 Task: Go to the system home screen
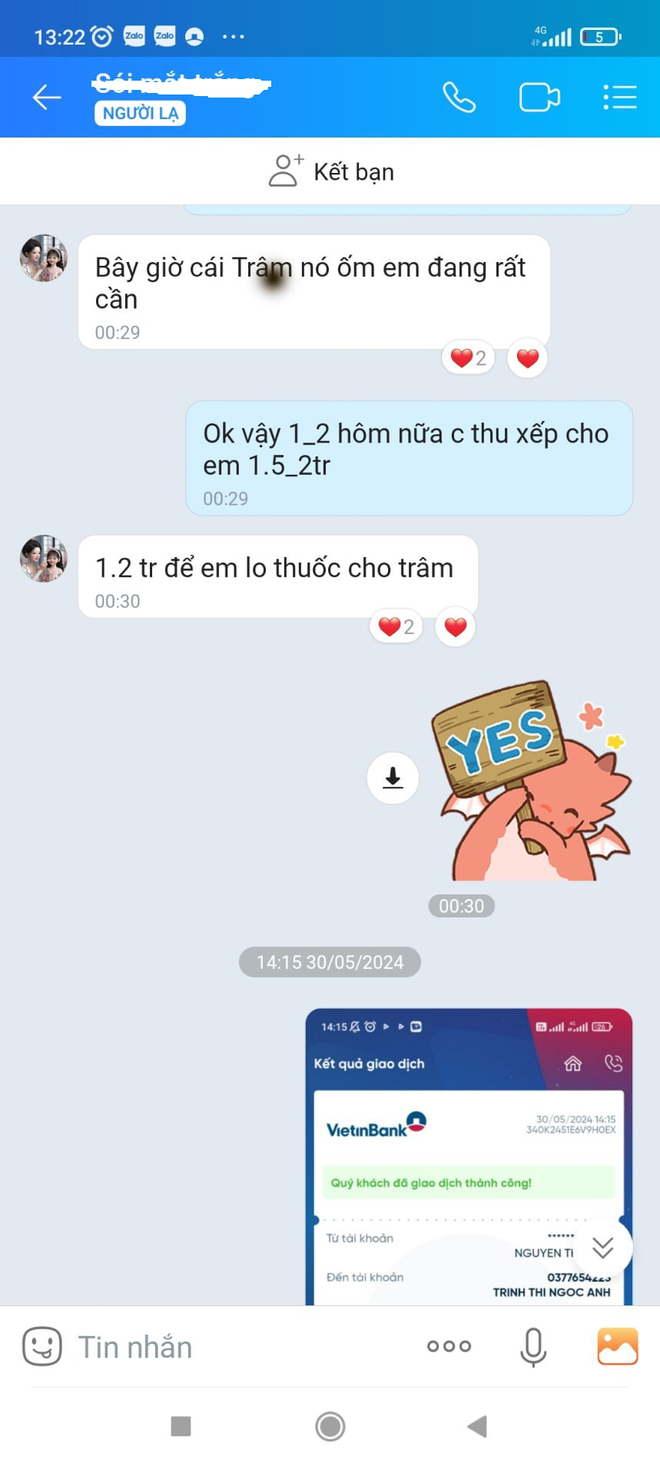(x=330, y=1426)
